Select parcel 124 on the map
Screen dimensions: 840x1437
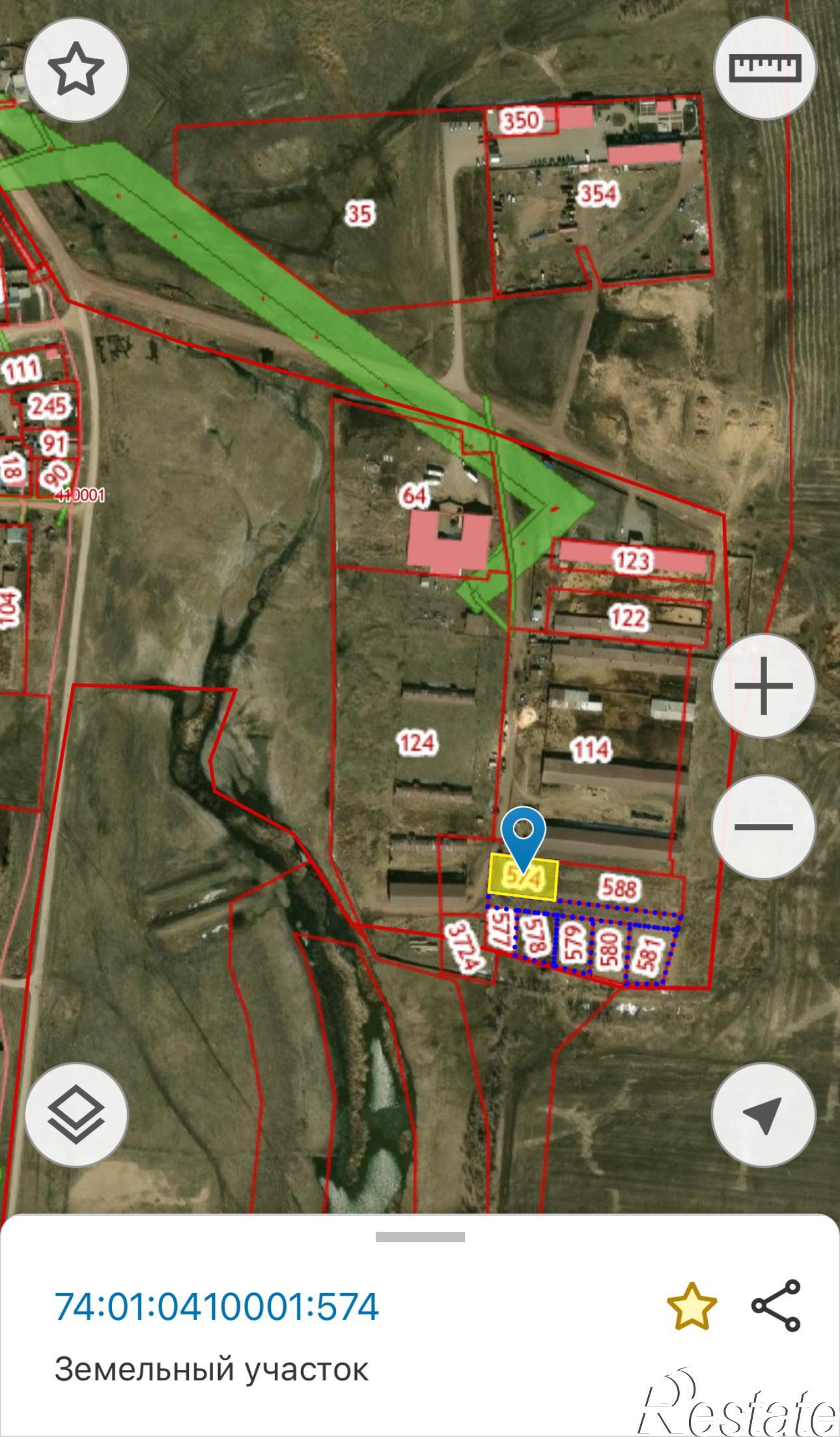pyautogui.click(x=417, y=743)
